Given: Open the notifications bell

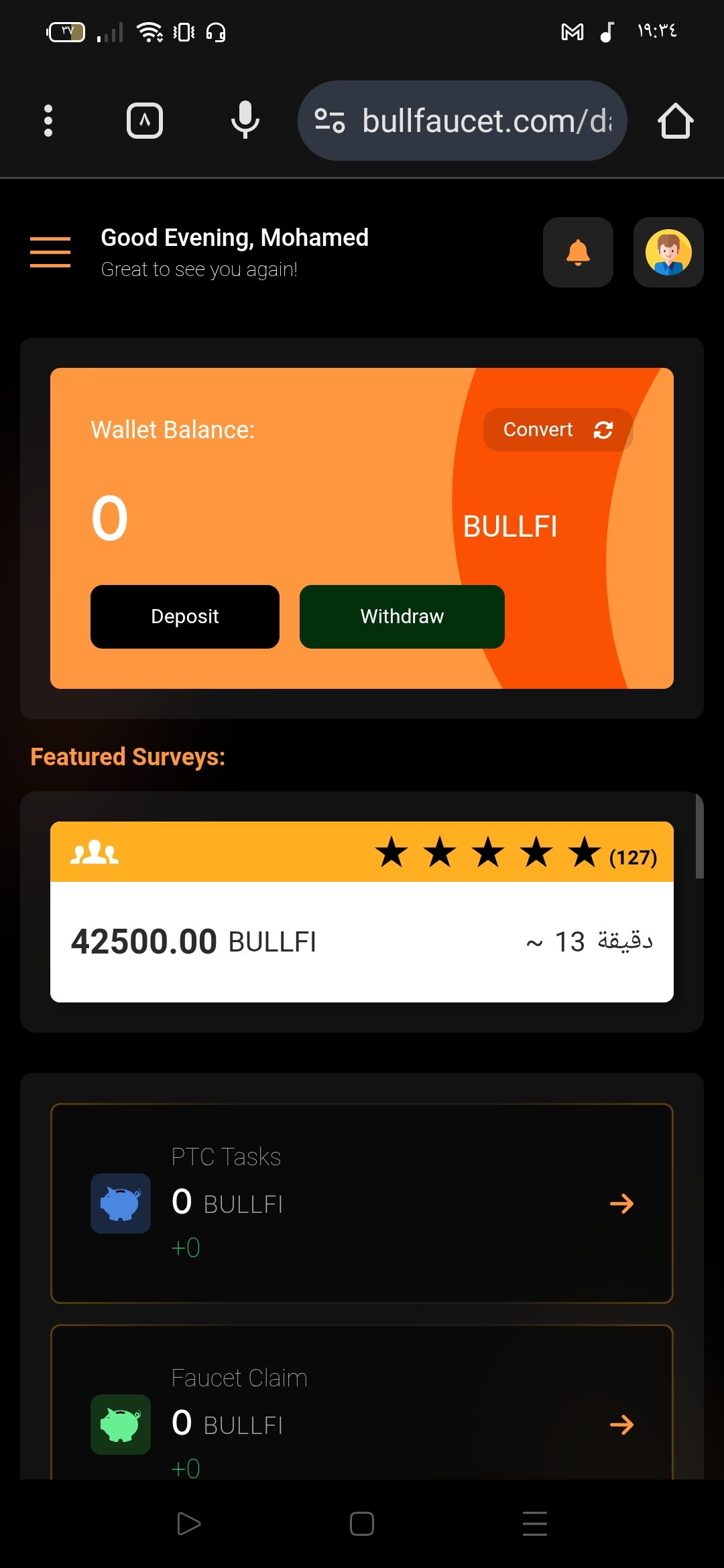Looking at the screenshot, I should click(x=578, y=253).
